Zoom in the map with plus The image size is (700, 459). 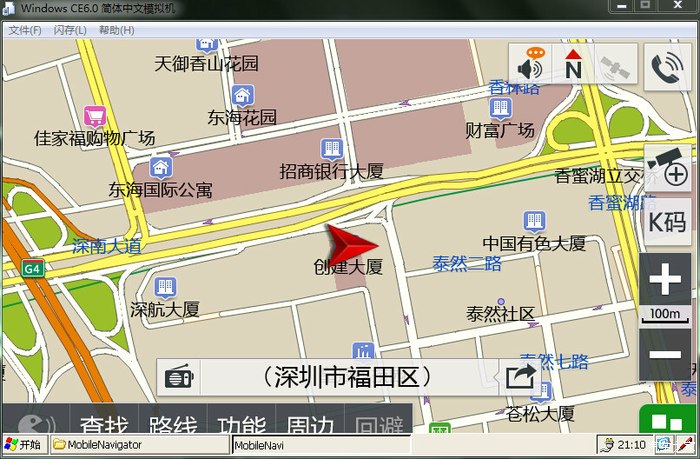665,281
